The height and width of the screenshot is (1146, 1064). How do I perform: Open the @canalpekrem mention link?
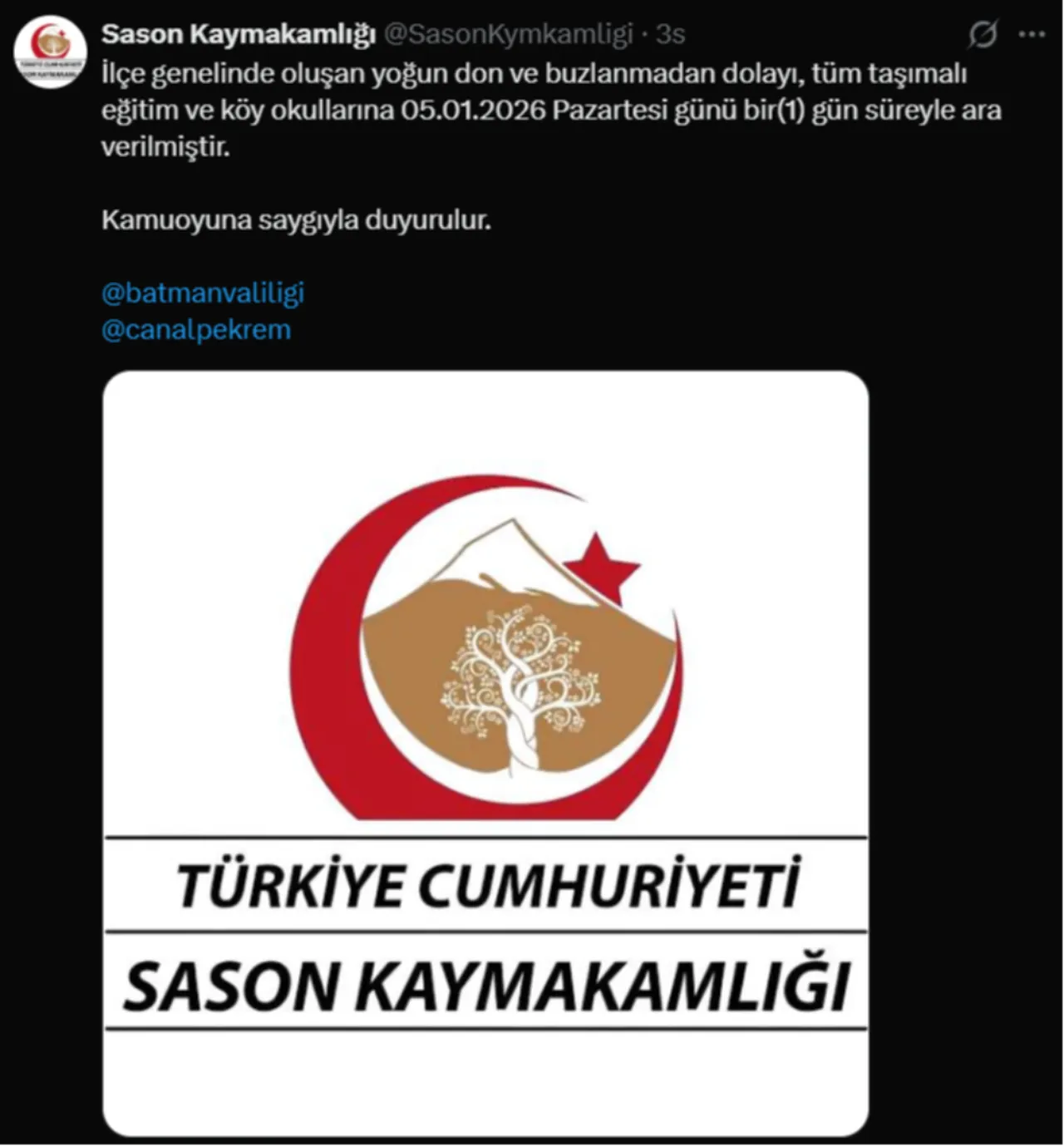coord(196,330)
